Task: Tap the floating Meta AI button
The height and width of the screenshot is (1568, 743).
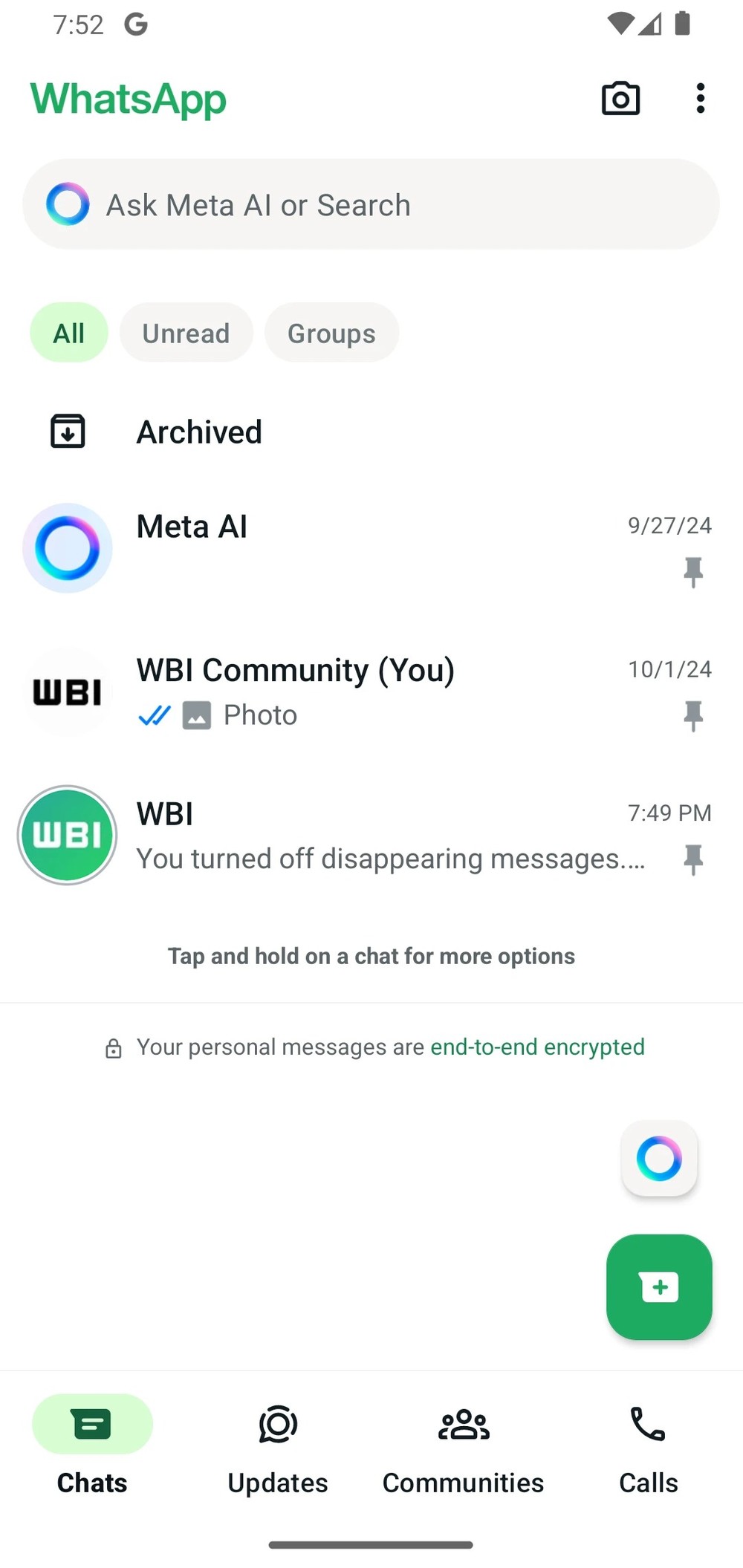Action: pos(659,1158)
